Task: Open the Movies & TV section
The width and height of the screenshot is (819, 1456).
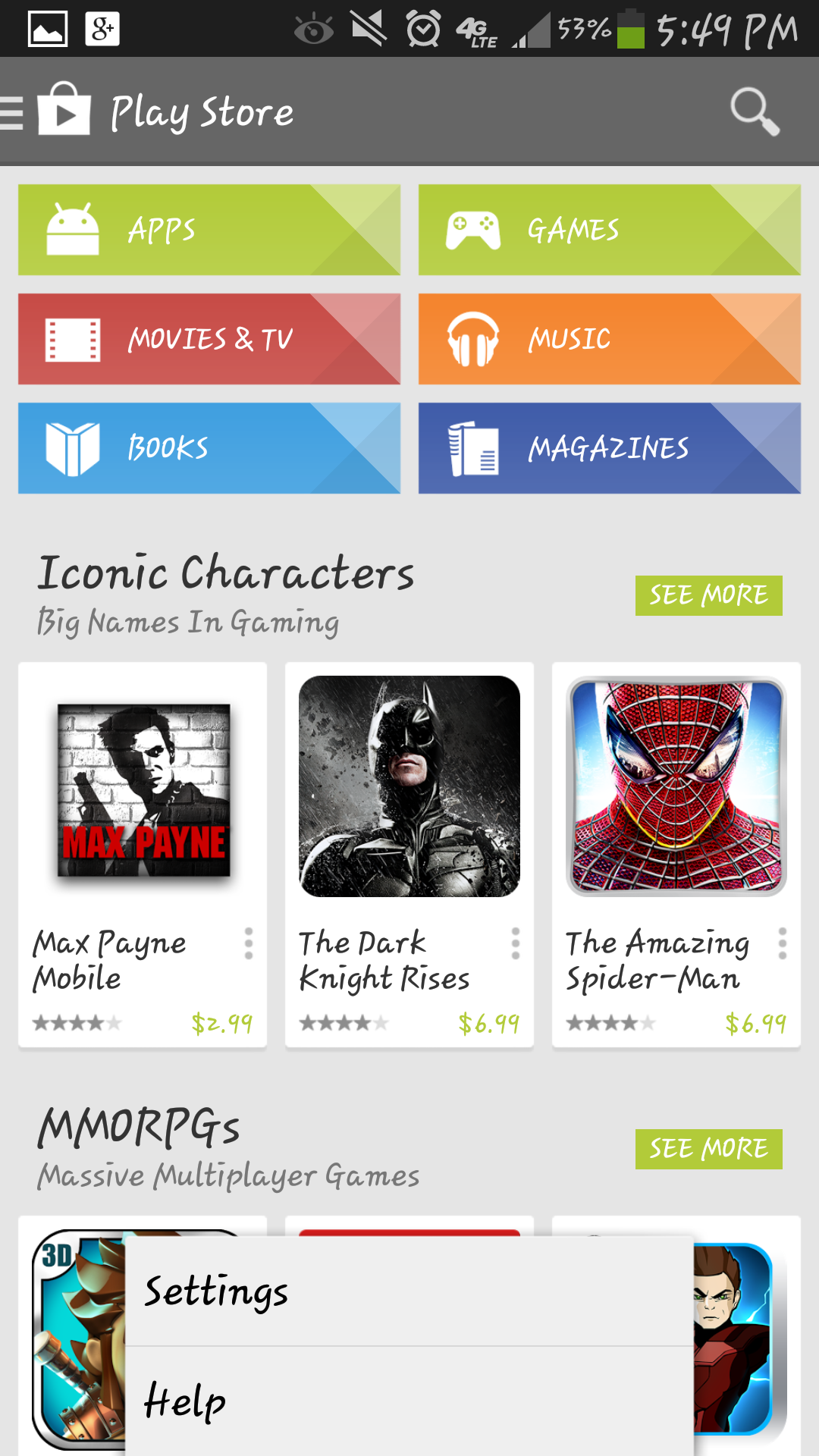Action: click(209, 339)
